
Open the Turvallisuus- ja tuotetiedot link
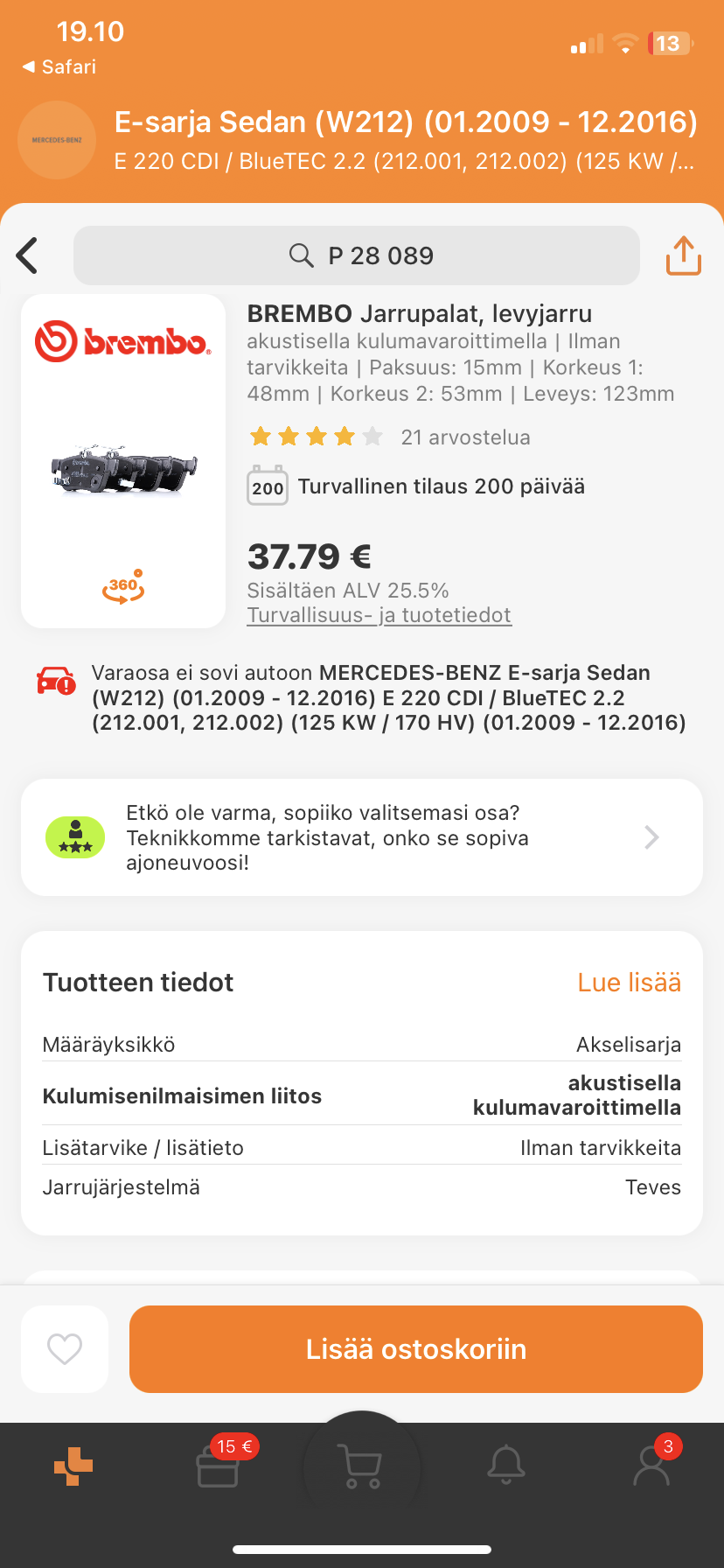click(x=379, y=615)
